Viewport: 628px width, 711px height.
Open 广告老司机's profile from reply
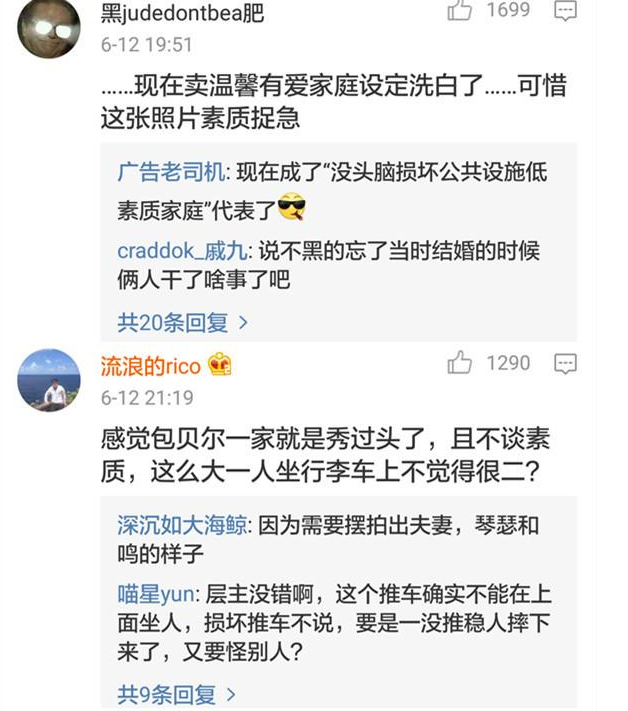[172, 171]
